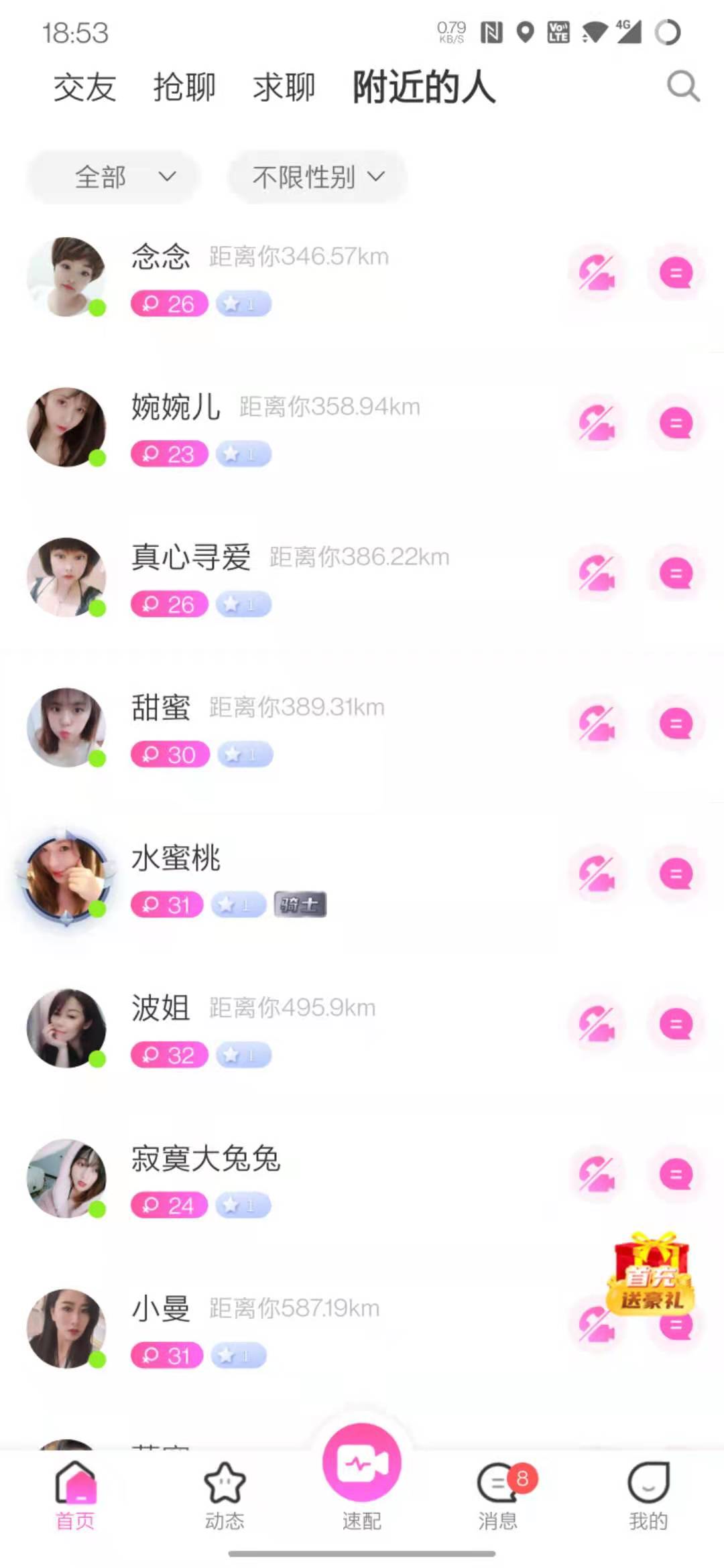Screen dimensions: 724x1568
Task: Open the 消息 messages with badge 8
Action: 499,1494
